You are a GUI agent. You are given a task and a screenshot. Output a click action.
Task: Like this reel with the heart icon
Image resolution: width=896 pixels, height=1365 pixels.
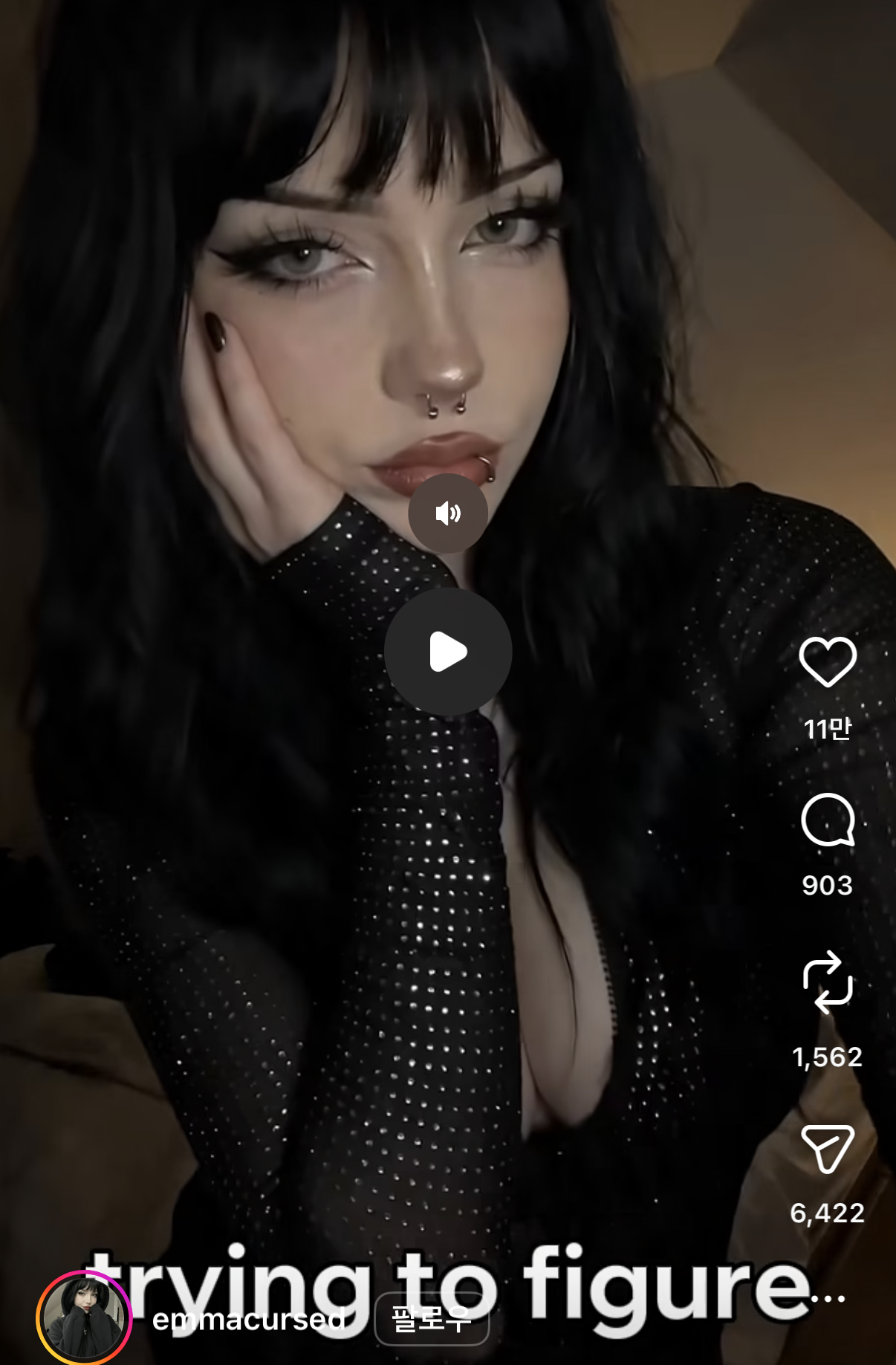click(828, 661)
